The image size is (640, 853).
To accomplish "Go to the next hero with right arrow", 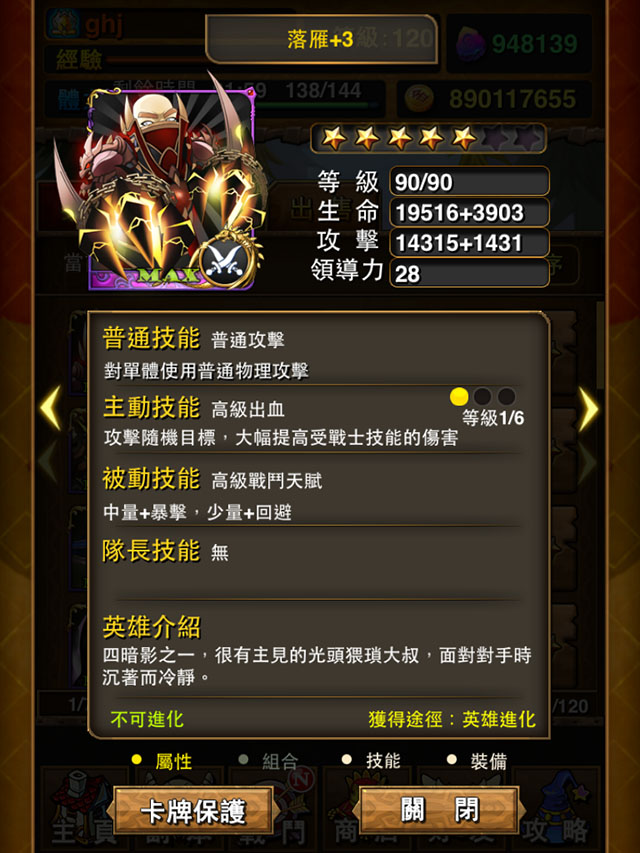I will pyautogui.click(x=589, y=407).
